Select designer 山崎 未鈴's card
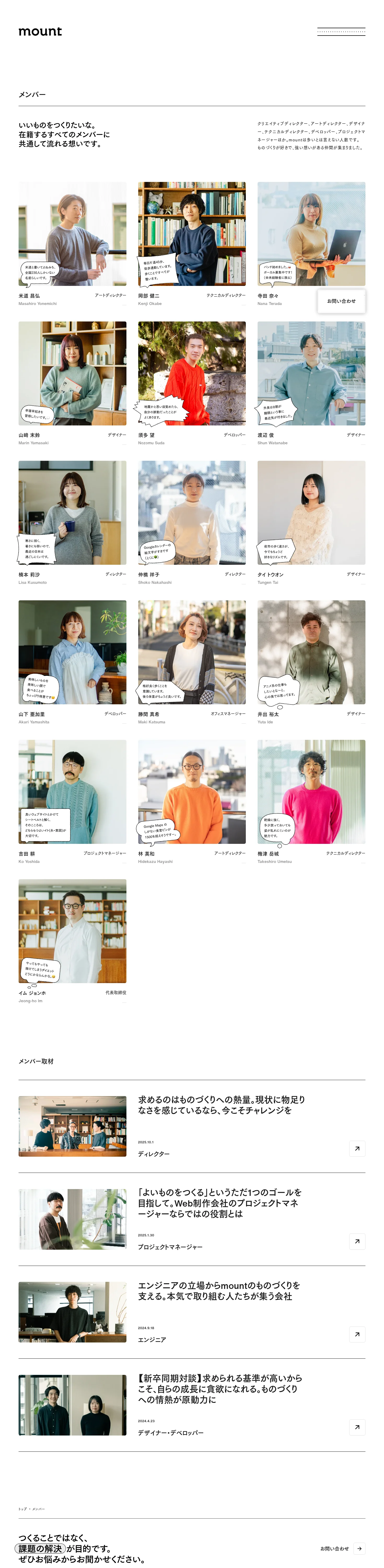384x1568 pixels. point(72,373)
